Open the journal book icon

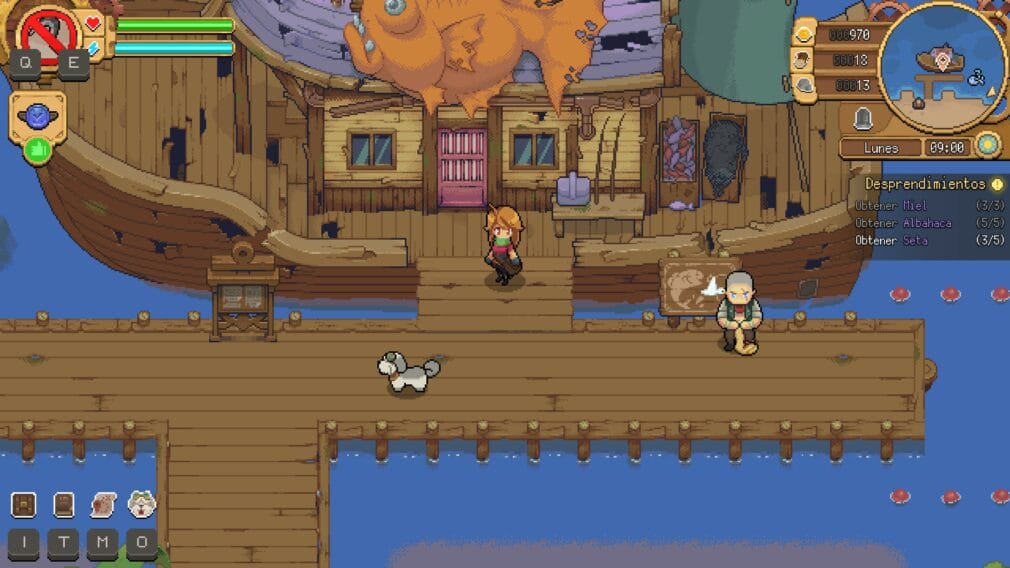64,505
